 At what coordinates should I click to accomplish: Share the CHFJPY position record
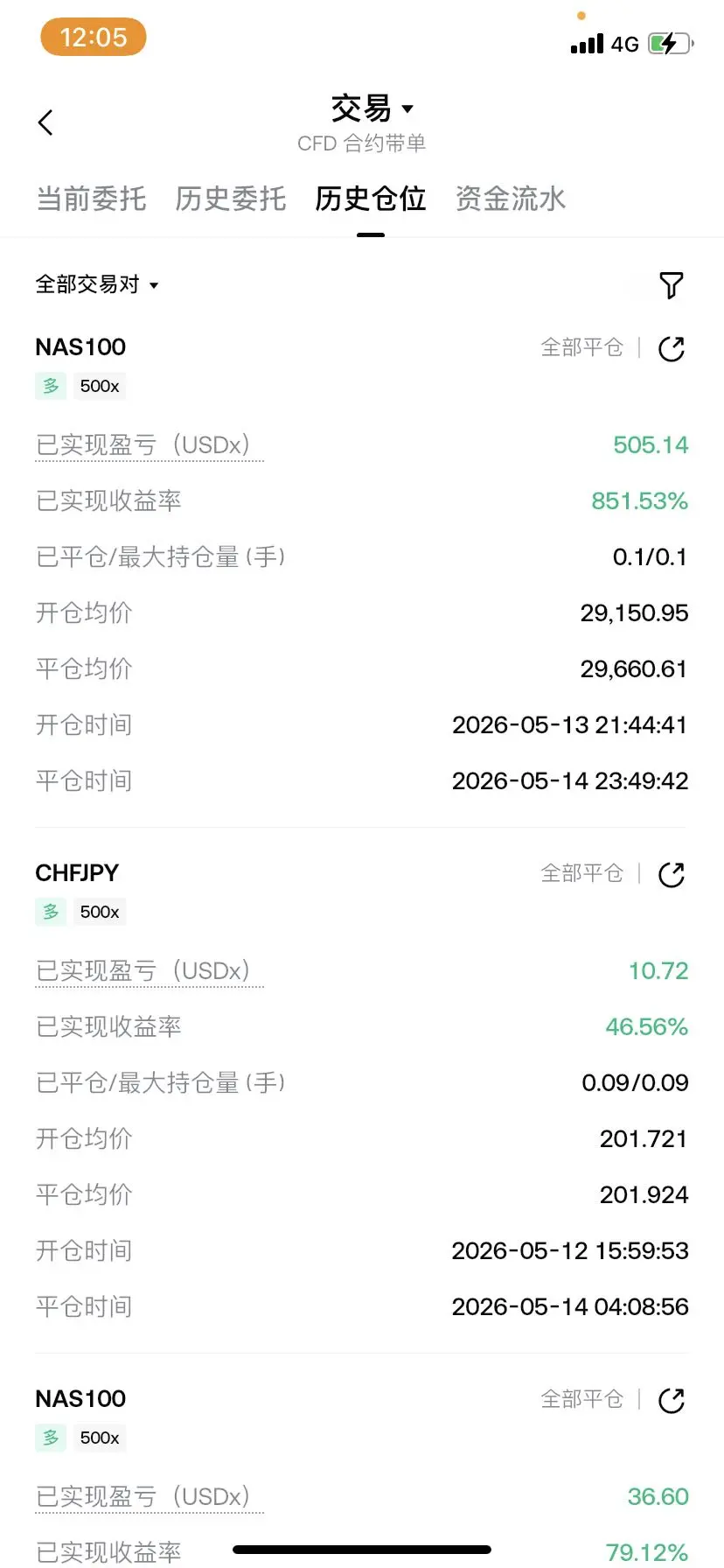coord(672,874)
